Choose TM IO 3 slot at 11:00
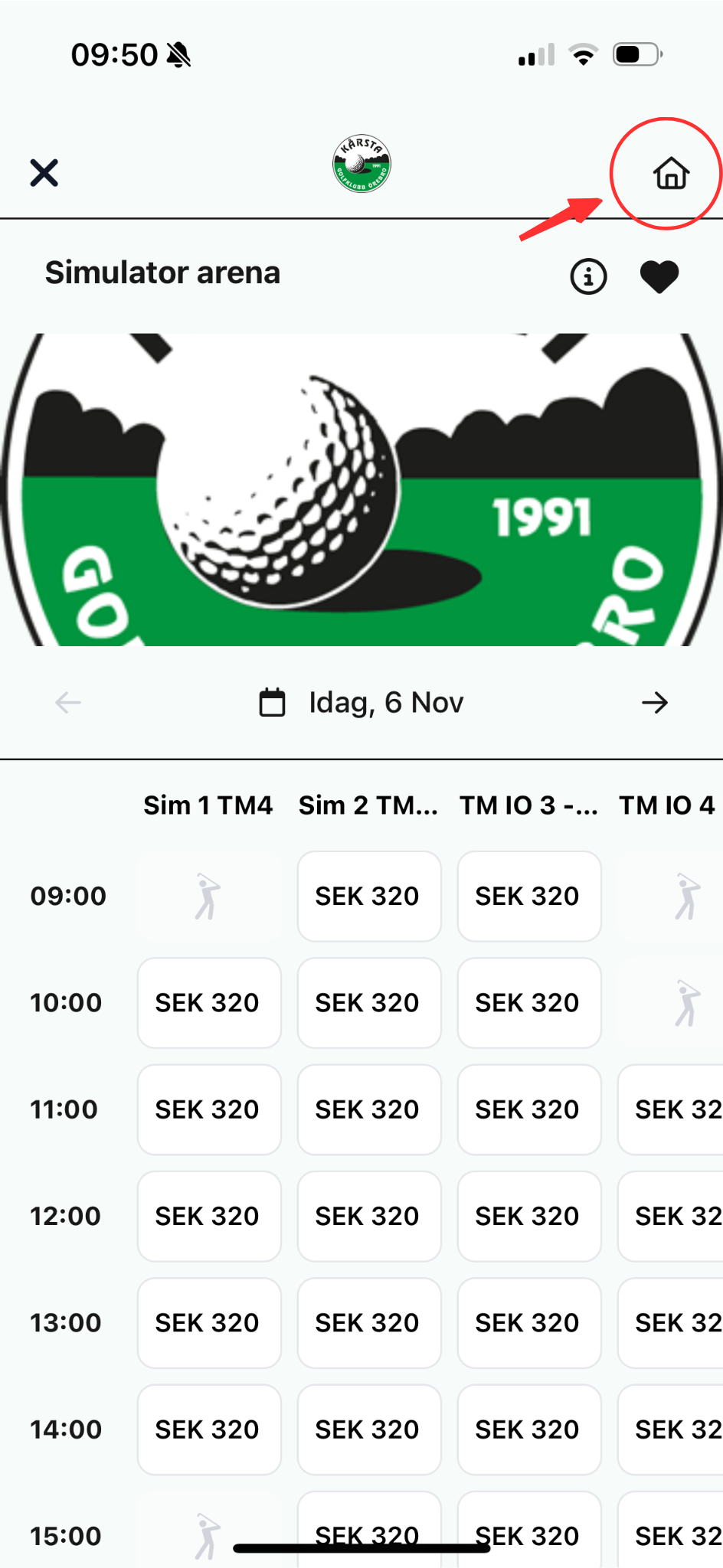Screen dimensions: 723x1568 [x=528, y=1109]
